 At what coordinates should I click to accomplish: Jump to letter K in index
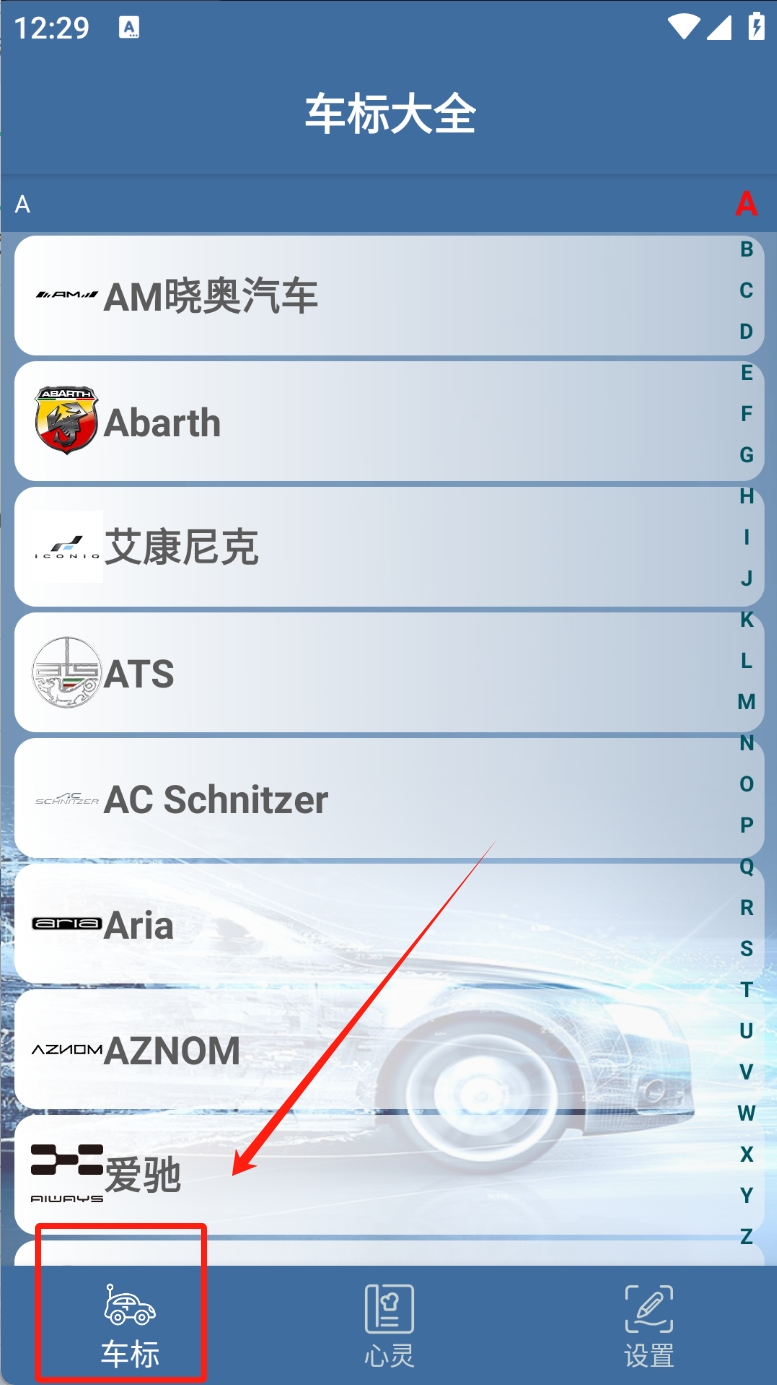(746, 620)
